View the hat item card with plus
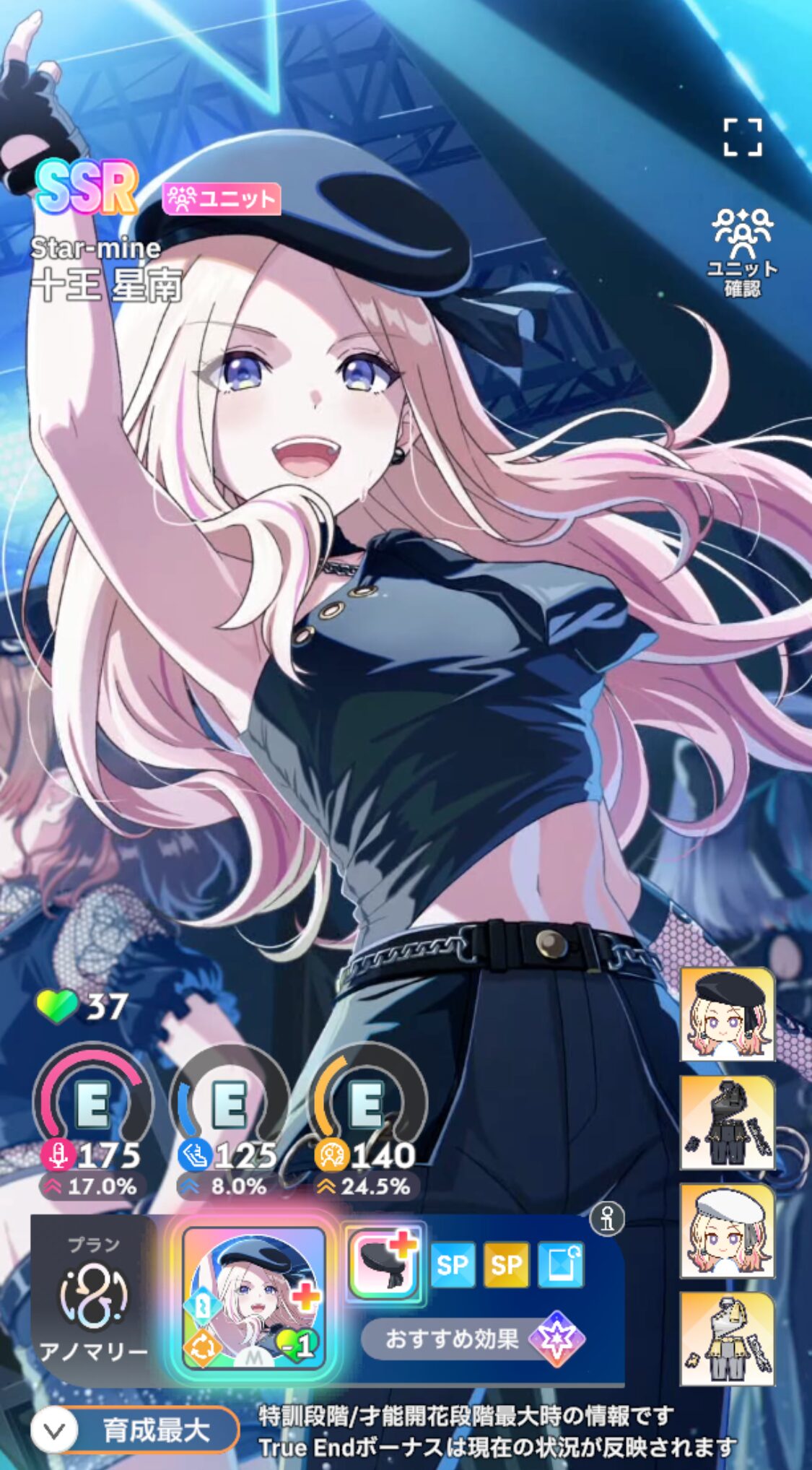The height and width of the screenshot is (1470, 812). [x=383, y=1263]
